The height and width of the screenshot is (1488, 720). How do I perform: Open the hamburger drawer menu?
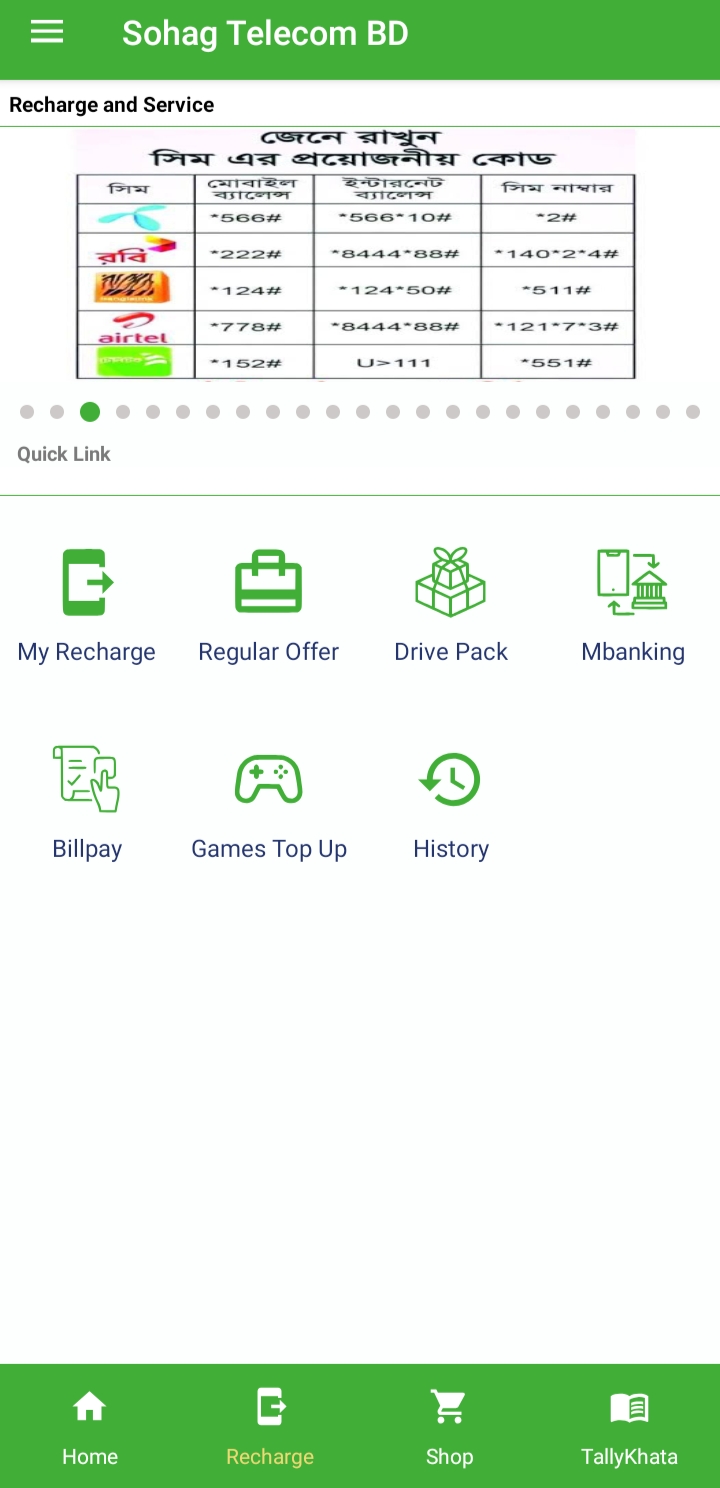coord(47,33)
